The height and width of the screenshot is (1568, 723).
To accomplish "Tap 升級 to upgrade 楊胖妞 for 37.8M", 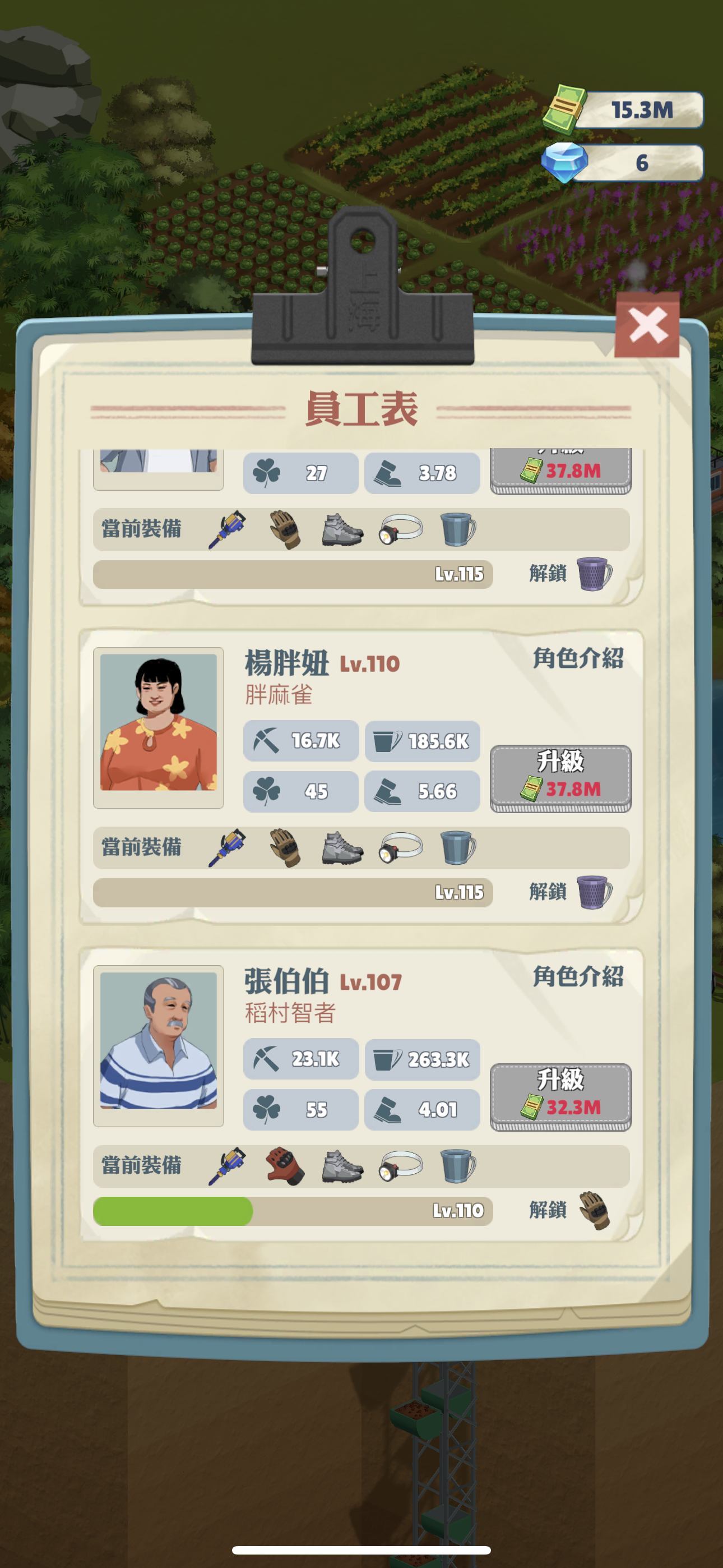I will tap(560, 778).
